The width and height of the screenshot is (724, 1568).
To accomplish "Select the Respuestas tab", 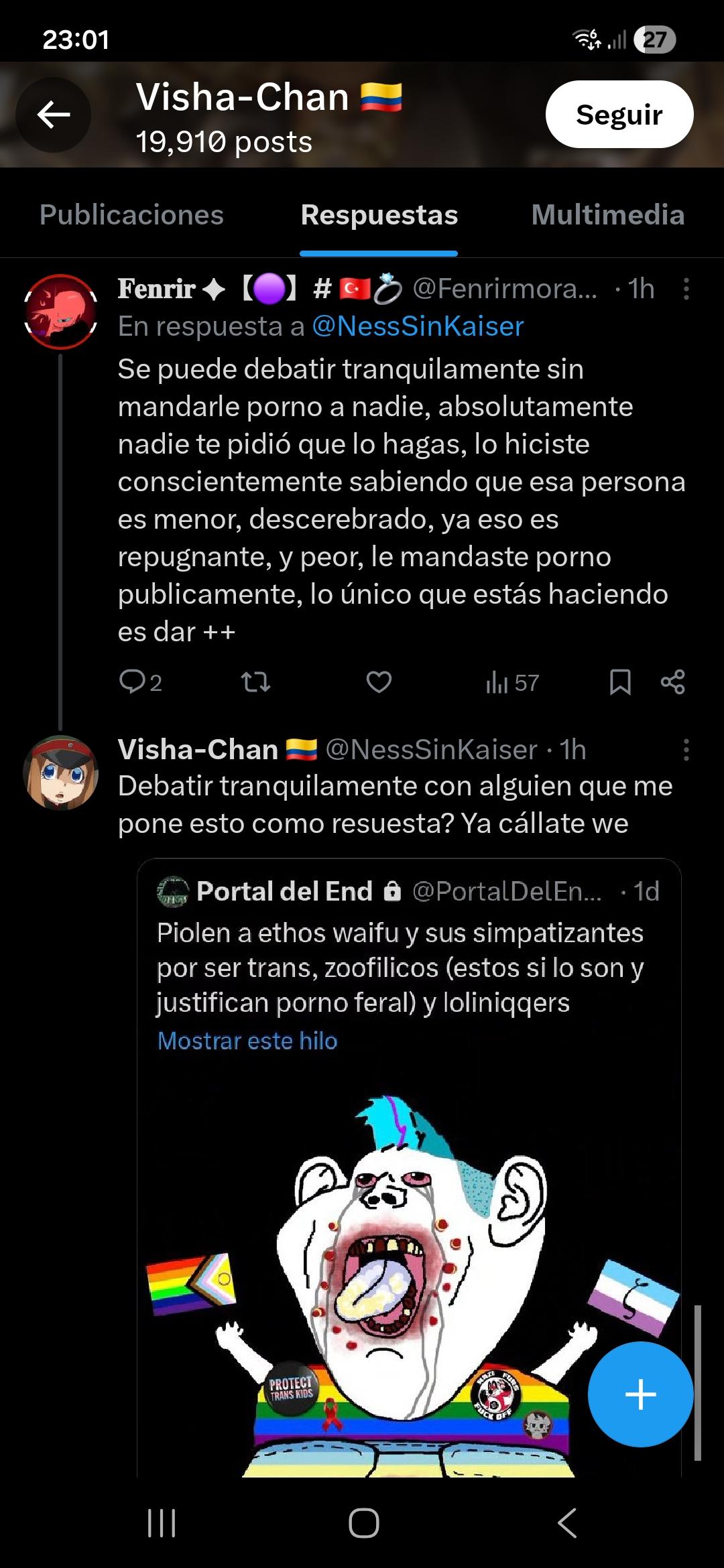I will click(379, 215).
